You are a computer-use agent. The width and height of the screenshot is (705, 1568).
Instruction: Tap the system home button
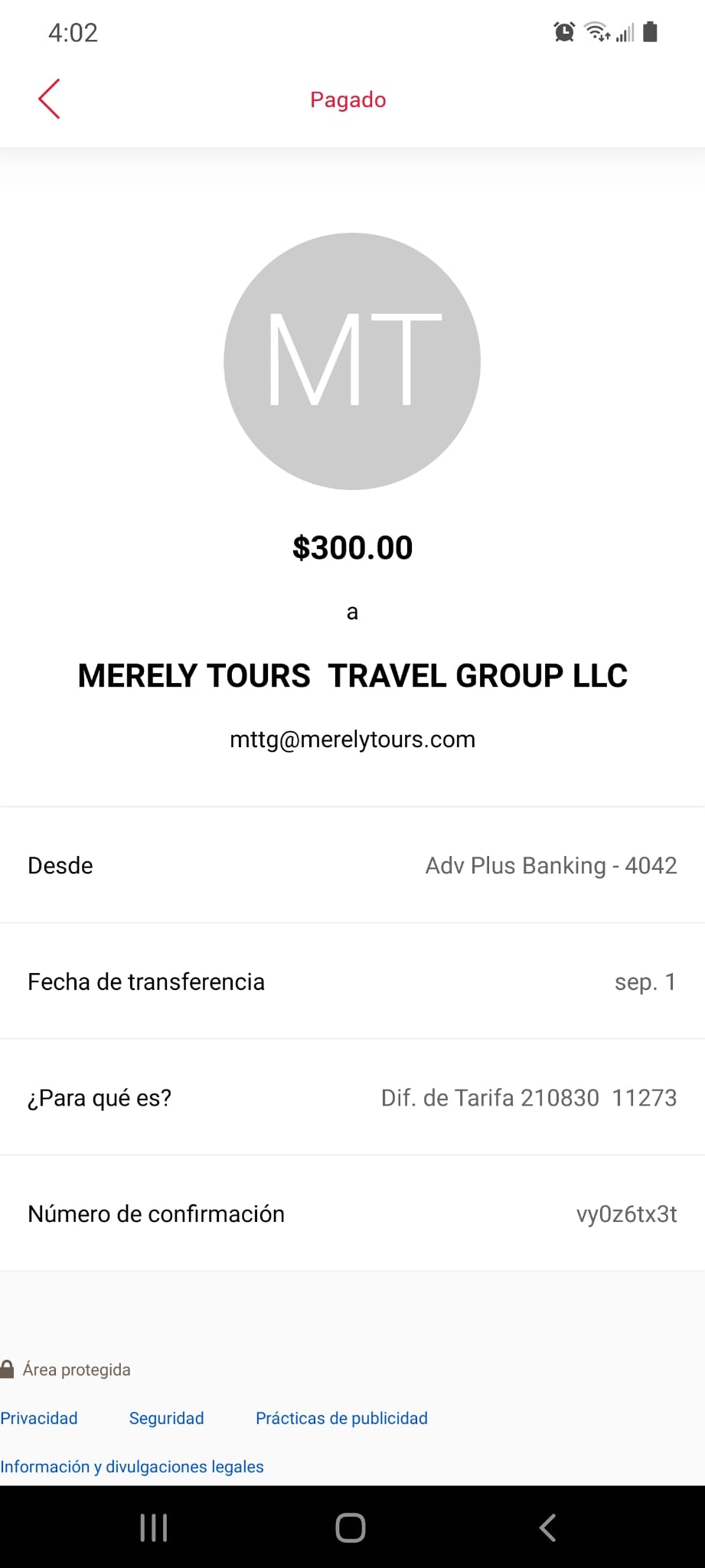coord(351,1527)
